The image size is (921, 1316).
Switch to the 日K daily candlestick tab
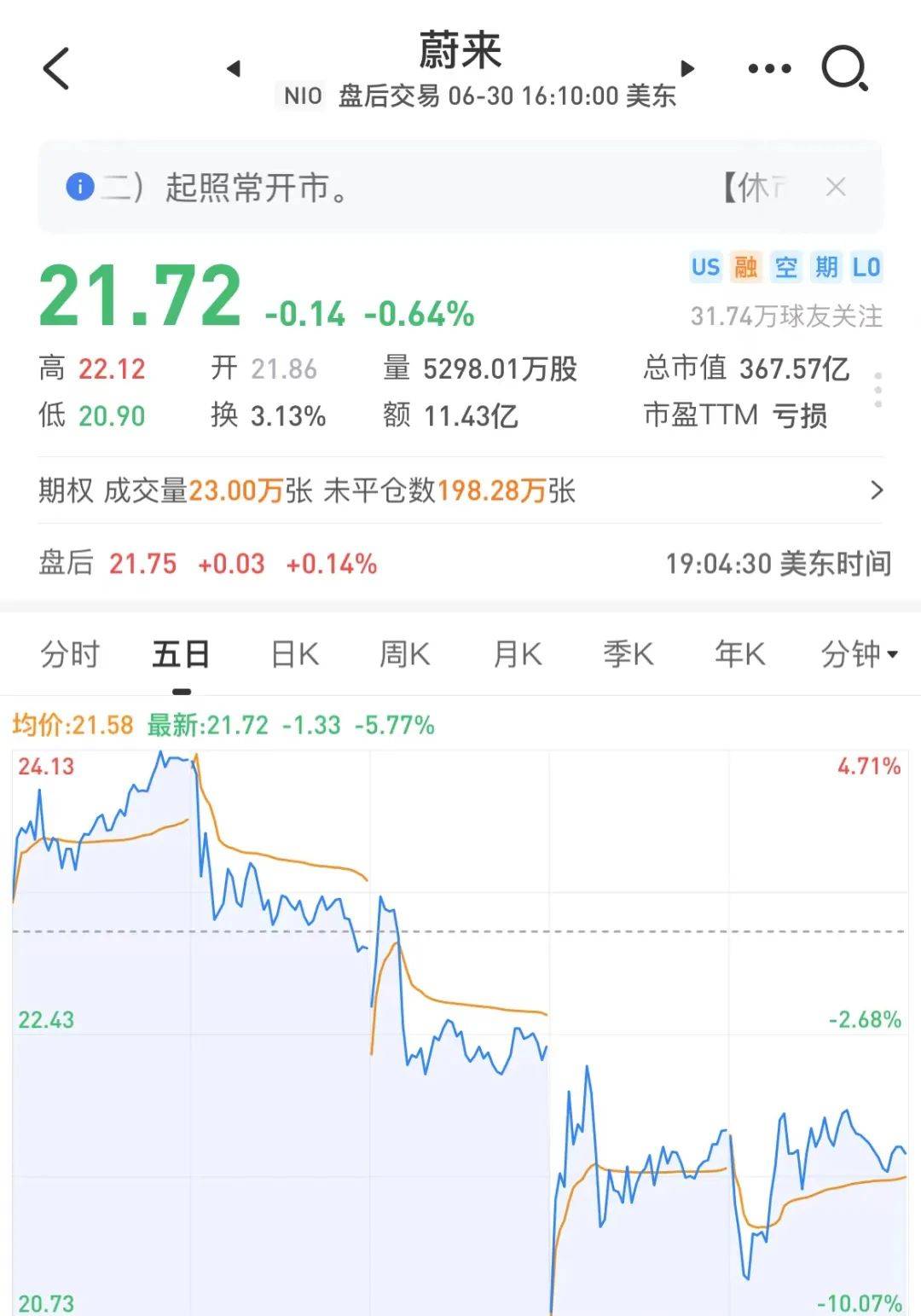click(x=293, y=654)
